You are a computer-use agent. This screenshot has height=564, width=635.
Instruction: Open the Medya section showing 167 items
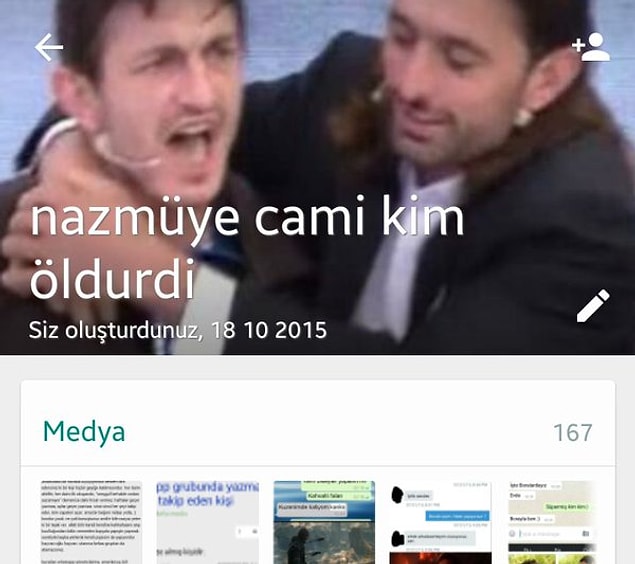(x=317, y=432)
